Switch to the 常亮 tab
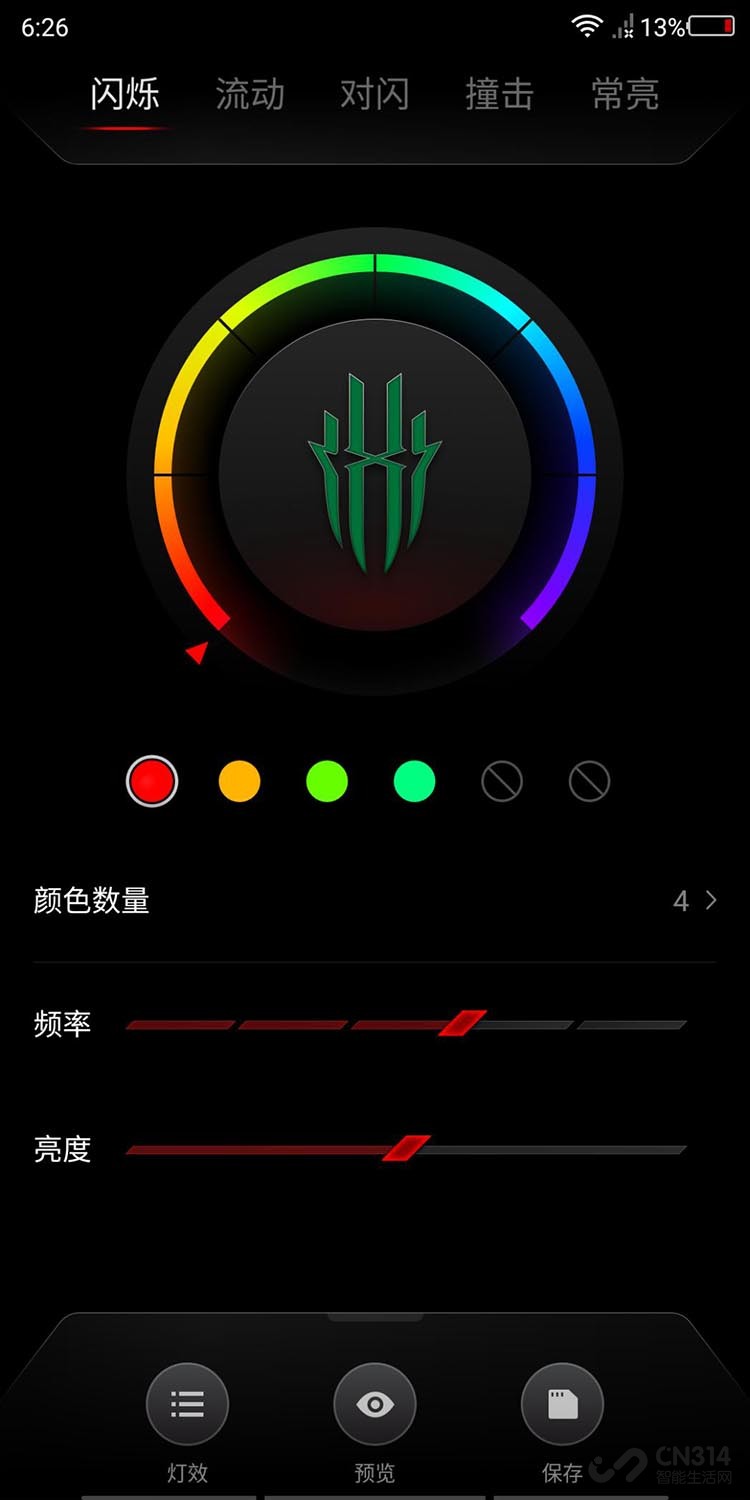The width and height of the screenshot is (750, 1500). coord(625,95)
